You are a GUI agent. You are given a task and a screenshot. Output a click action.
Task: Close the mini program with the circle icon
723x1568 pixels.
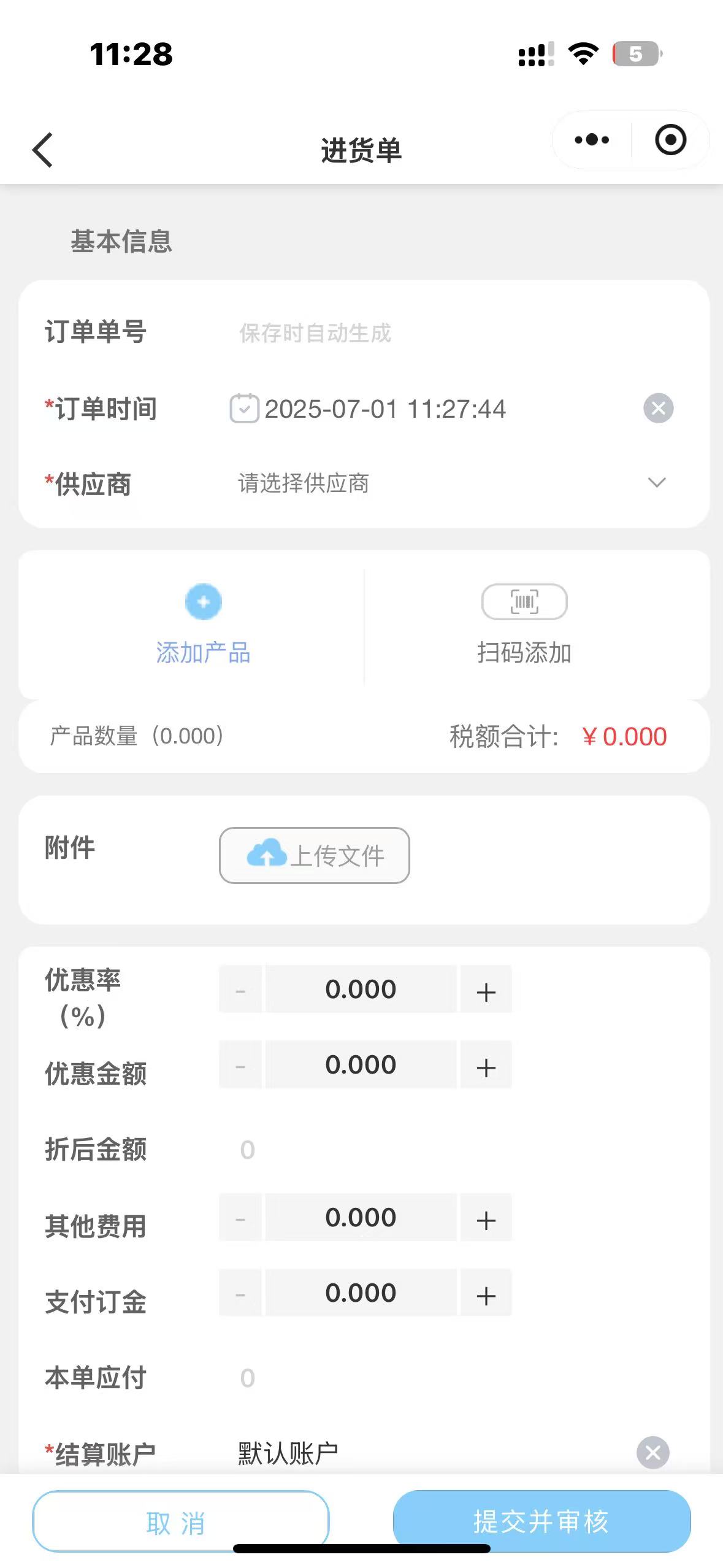670,140
